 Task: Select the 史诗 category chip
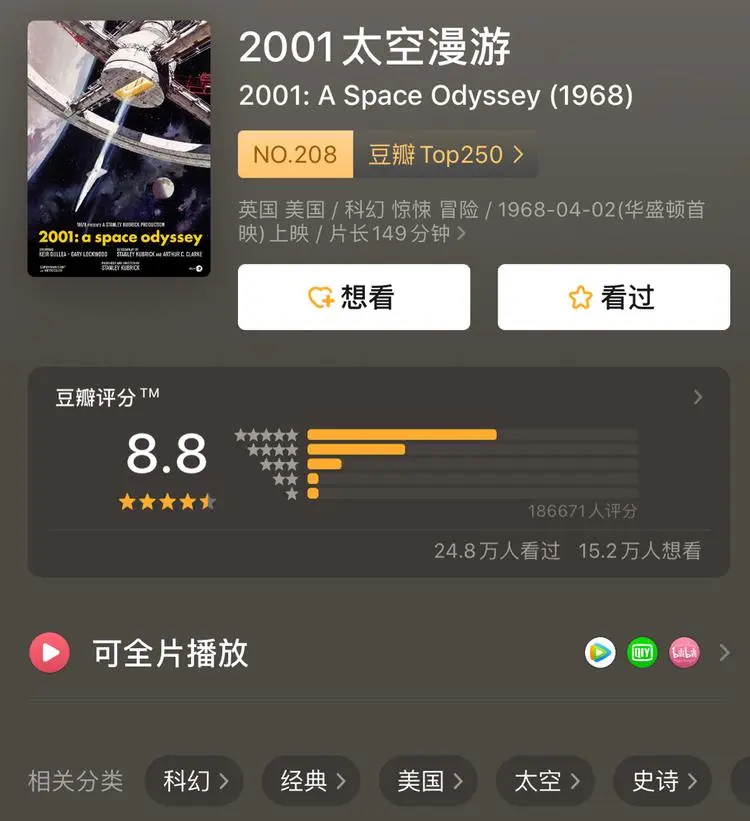pyautogui.click(x=663, y=780)
